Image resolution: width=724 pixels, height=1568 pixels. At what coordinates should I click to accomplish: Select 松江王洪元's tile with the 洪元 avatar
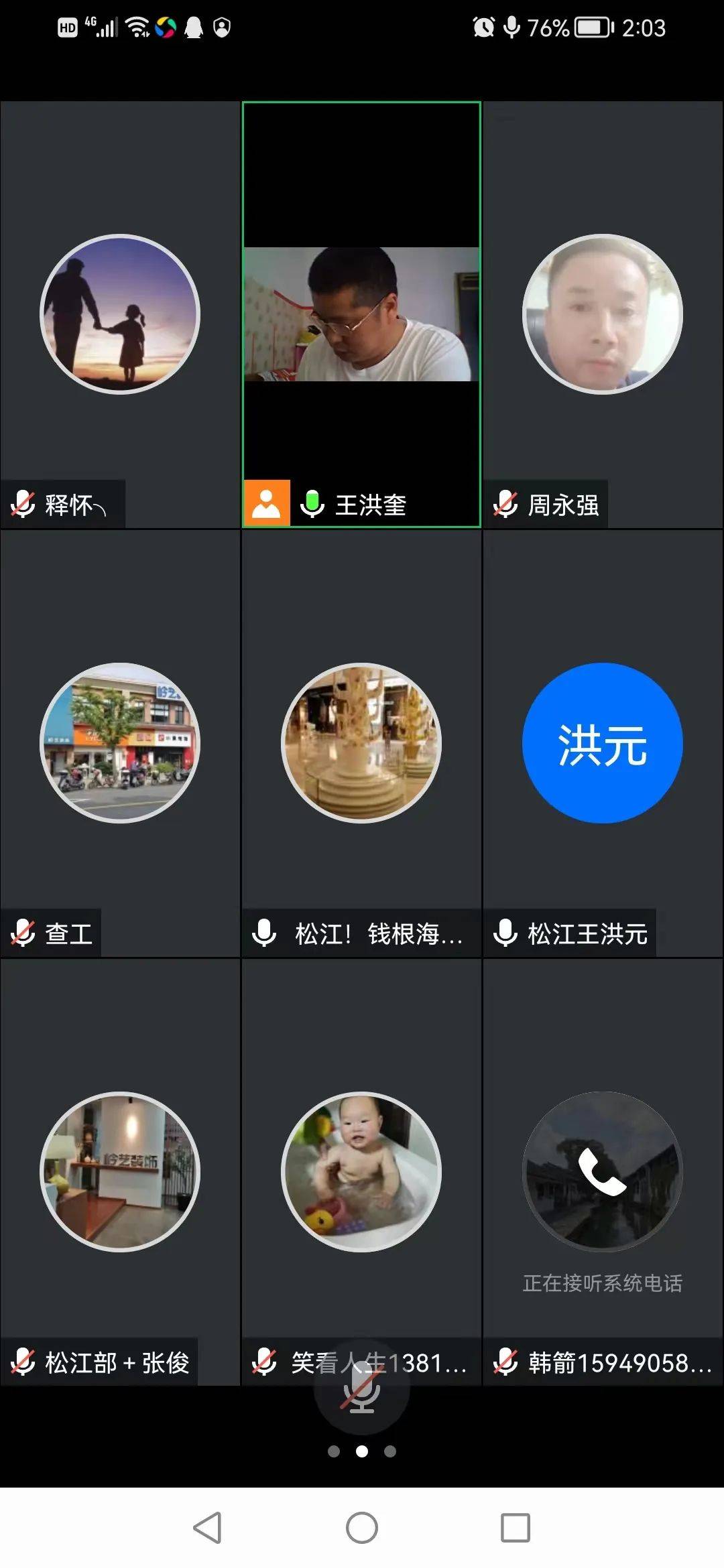tap(602, 742)
